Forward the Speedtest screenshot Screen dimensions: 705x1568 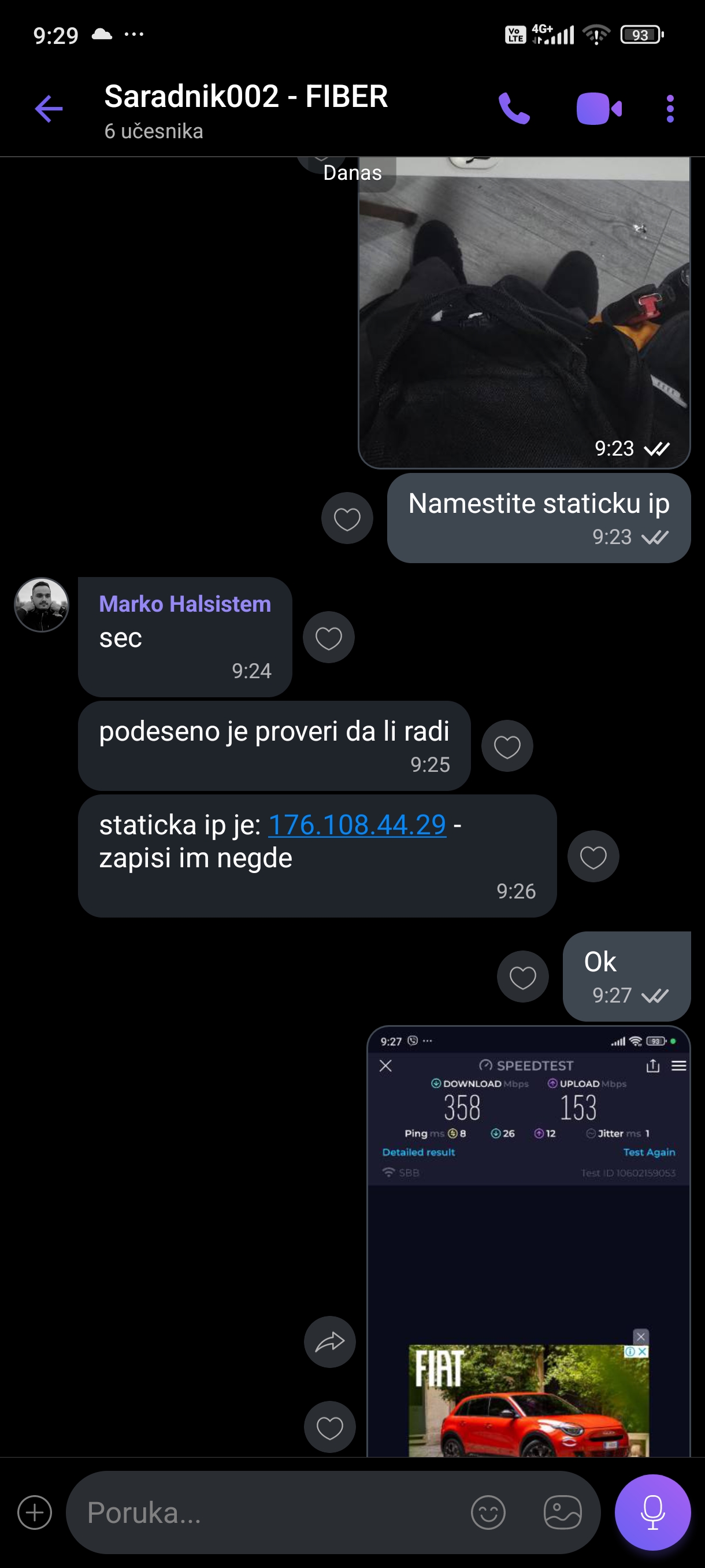[330, 1341]
